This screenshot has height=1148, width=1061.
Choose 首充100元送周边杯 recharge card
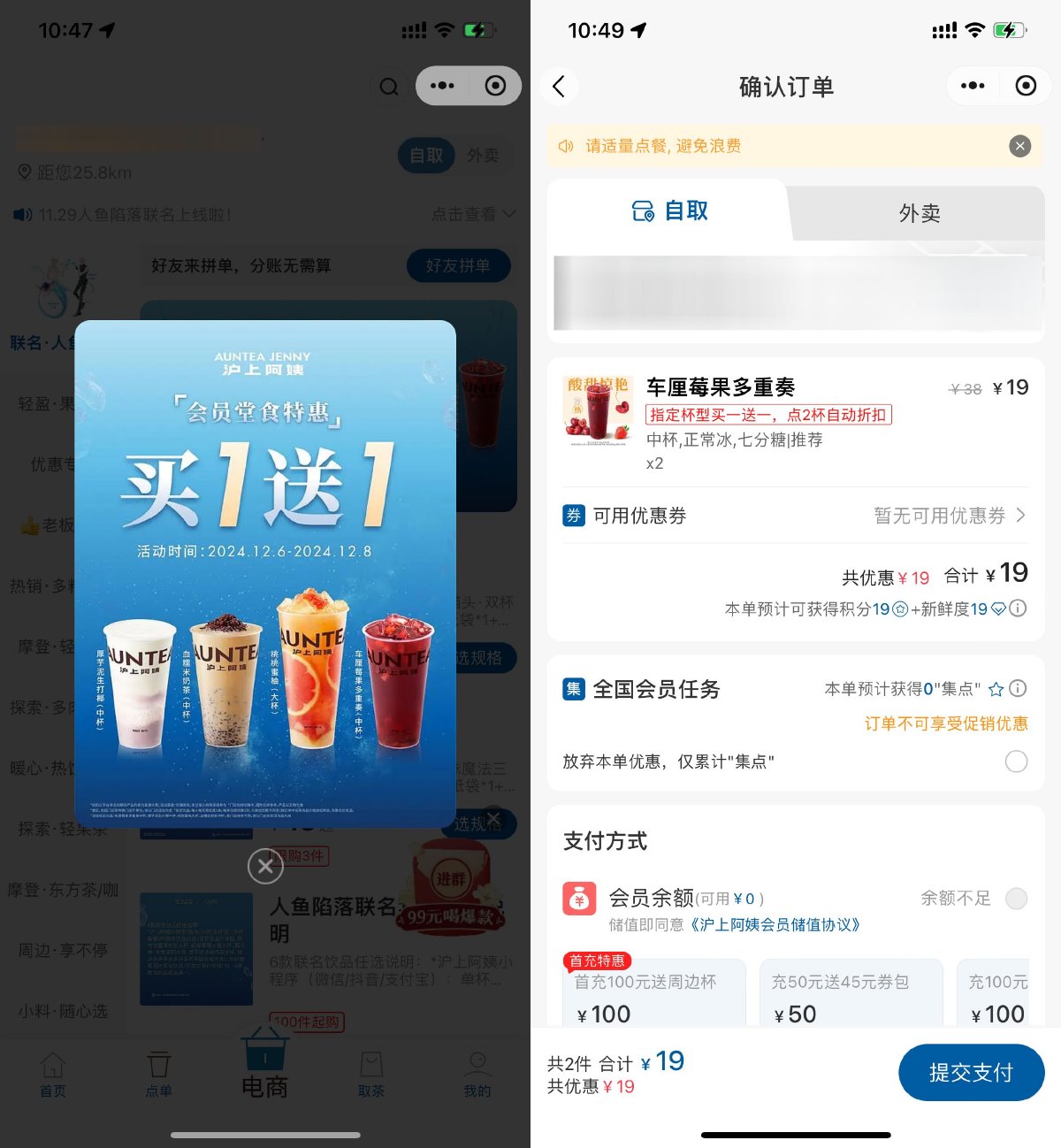(654, 995)
